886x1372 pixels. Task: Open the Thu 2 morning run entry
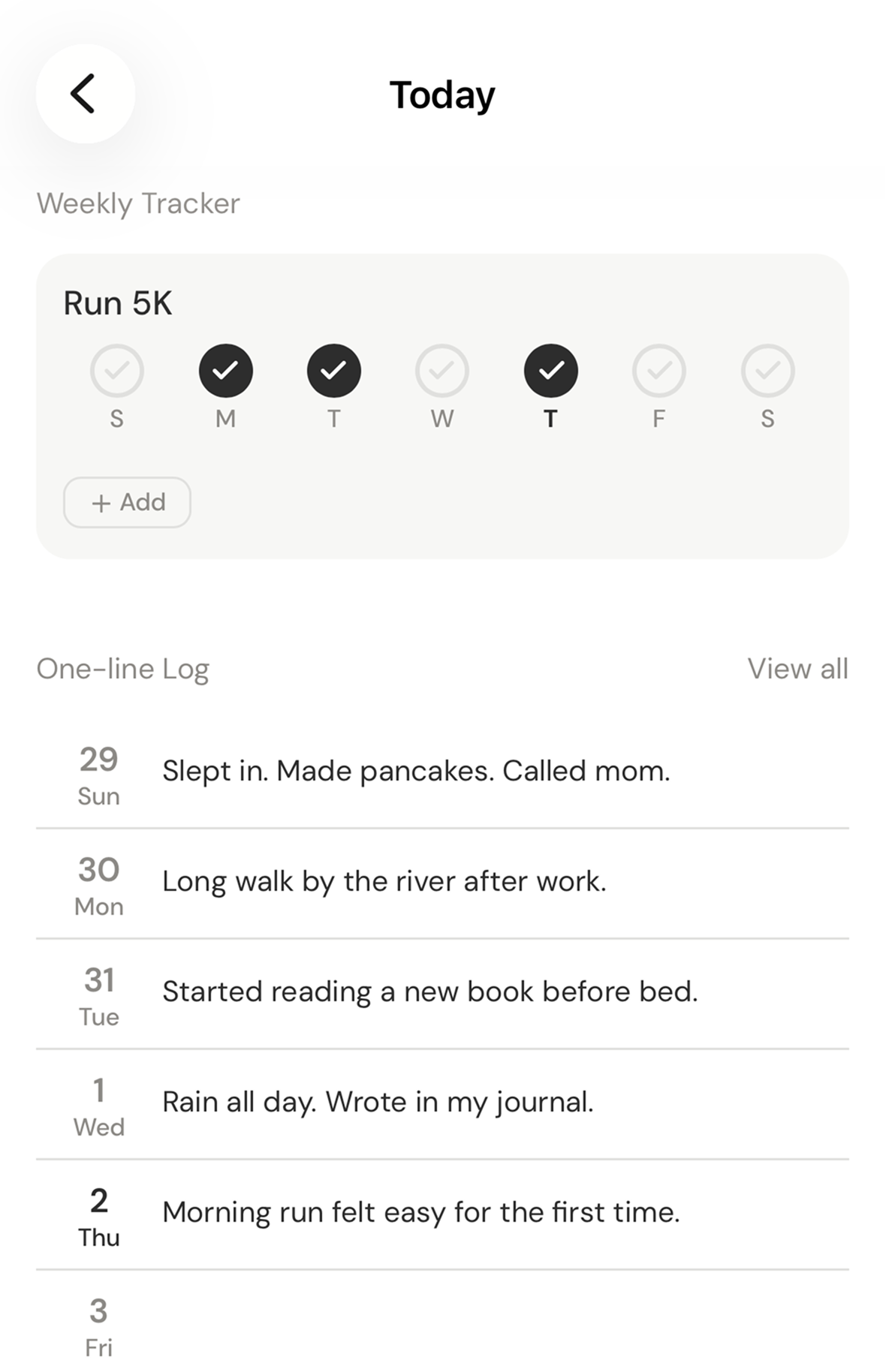coord(420,1214)
